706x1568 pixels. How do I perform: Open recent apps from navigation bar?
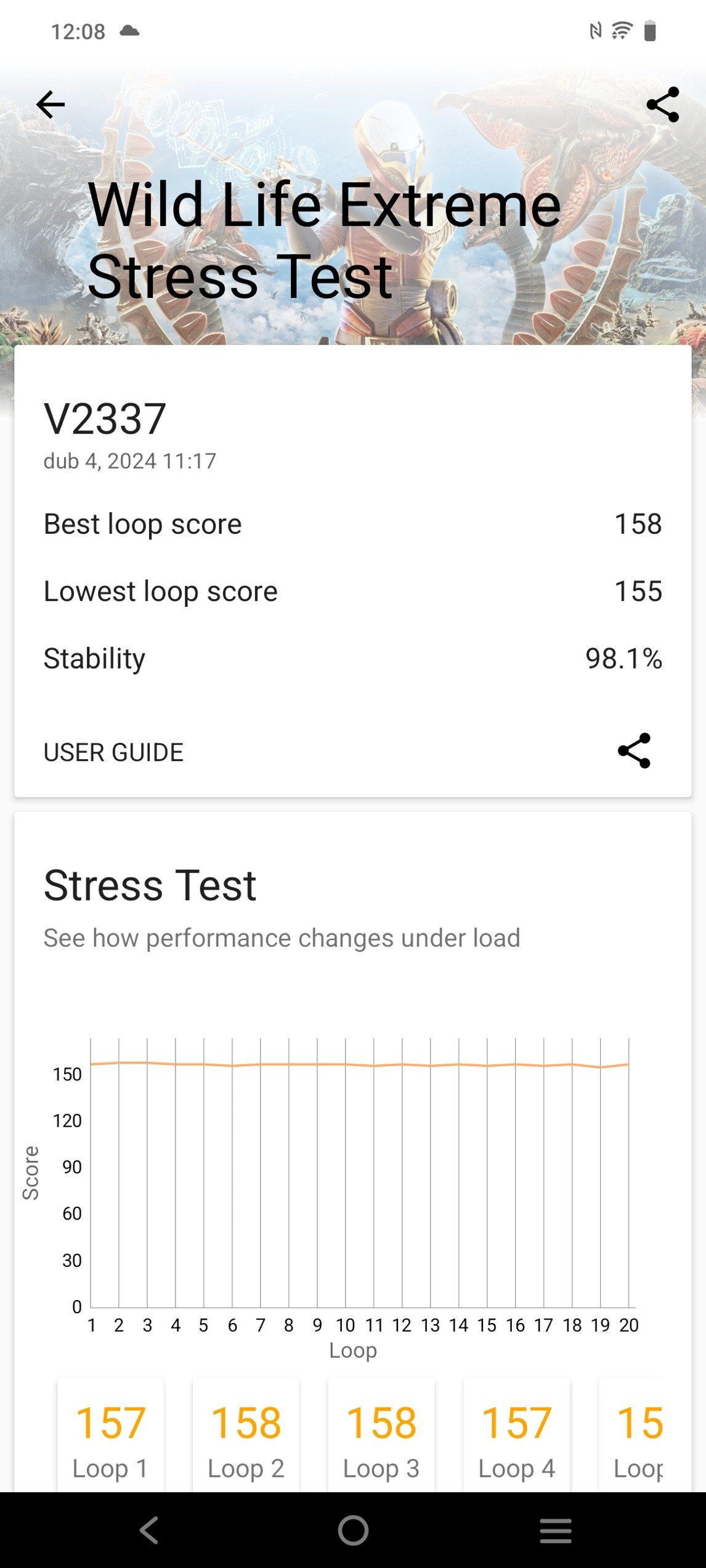tap(556, 1530)
